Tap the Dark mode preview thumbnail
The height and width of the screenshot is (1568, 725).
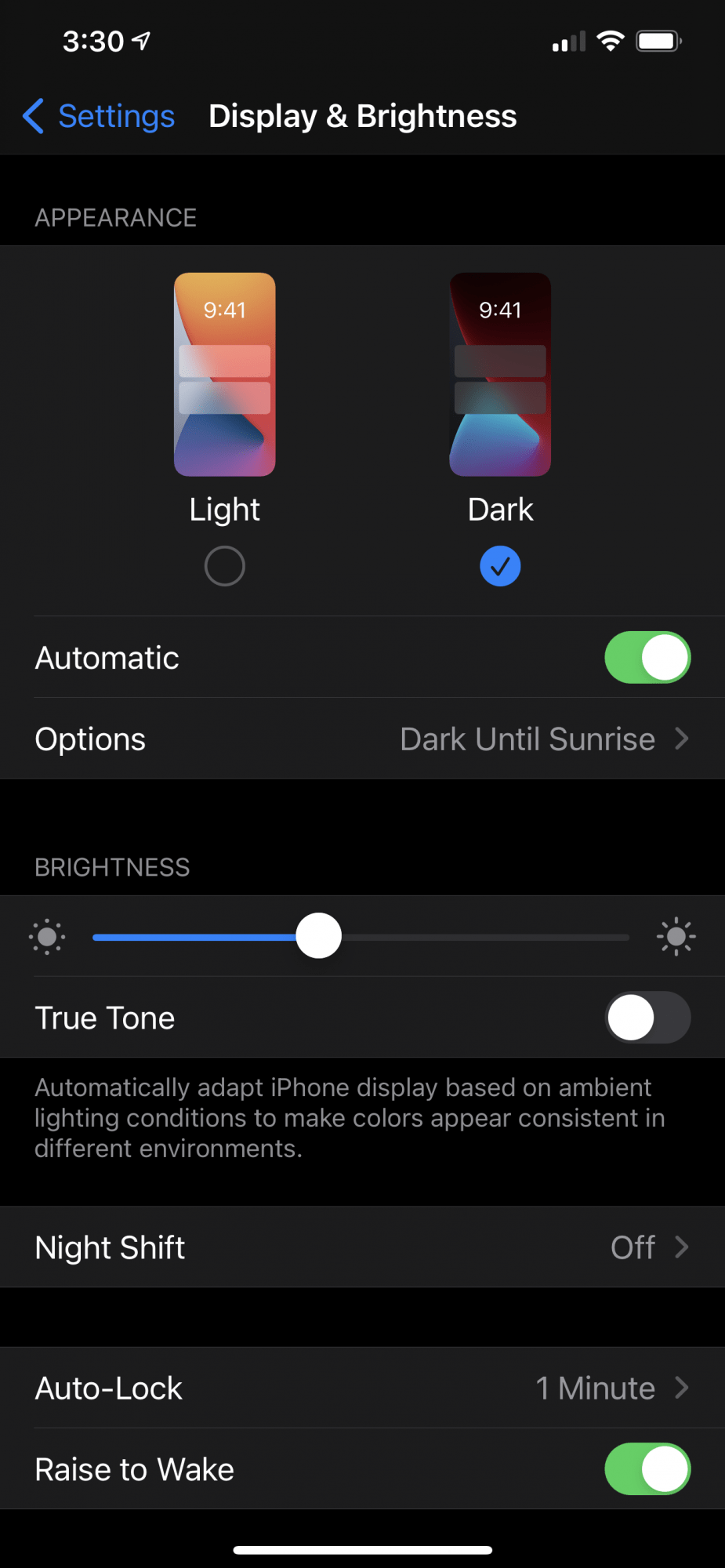point(500,374)
